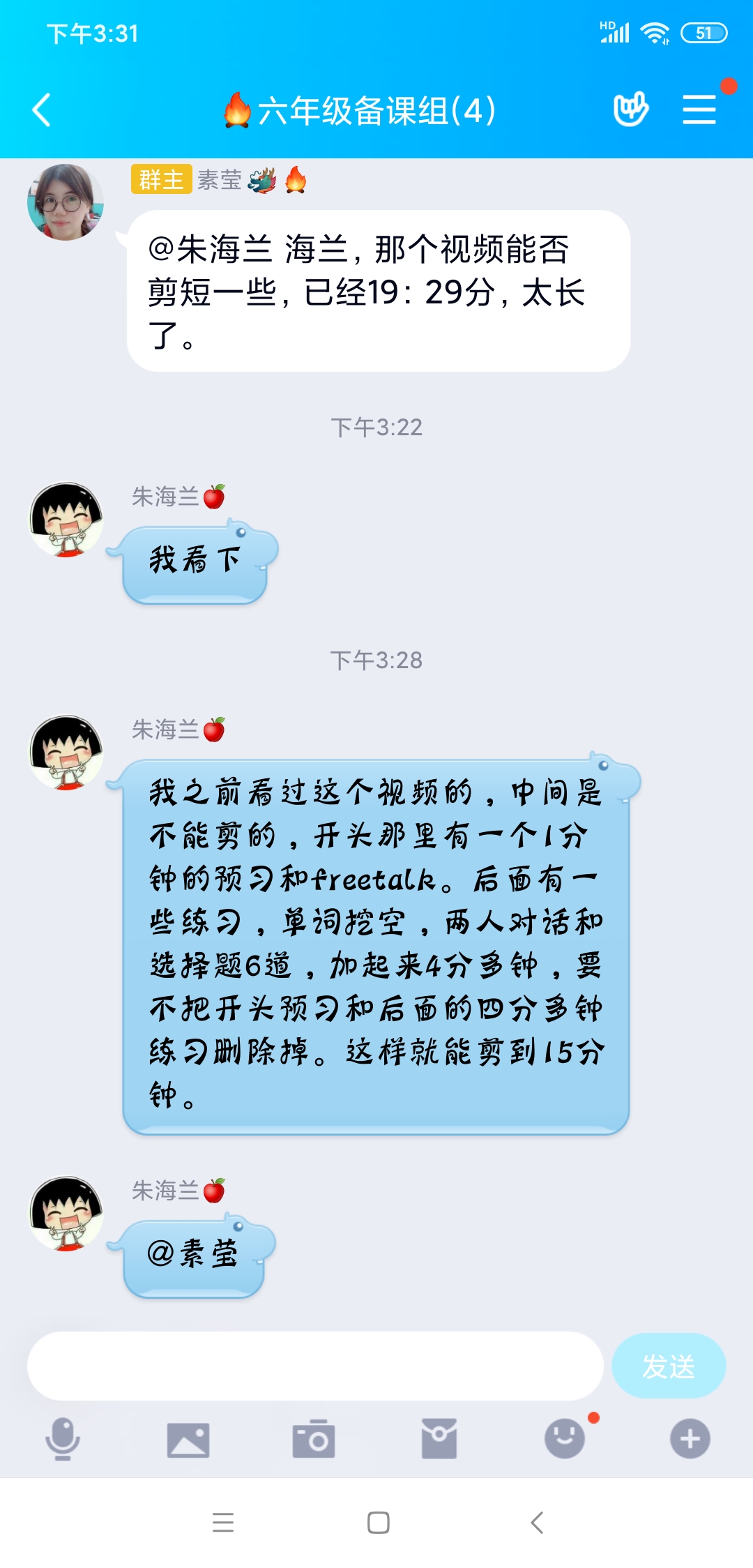Open the plus menu for more options
Viewport: 753px width, 1568px height.
[x=690, y=1439]
